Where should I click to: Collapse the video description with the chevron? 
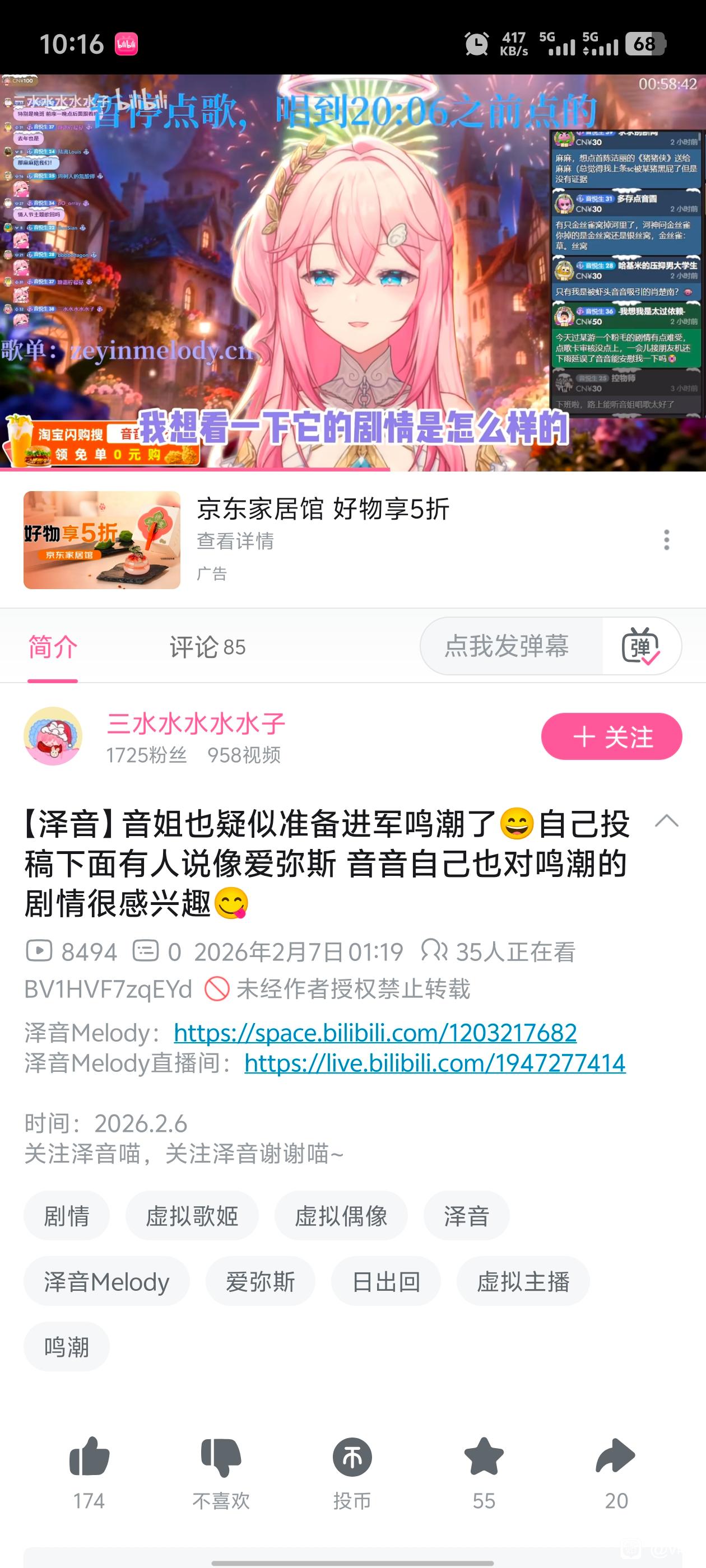click(666, 821)
